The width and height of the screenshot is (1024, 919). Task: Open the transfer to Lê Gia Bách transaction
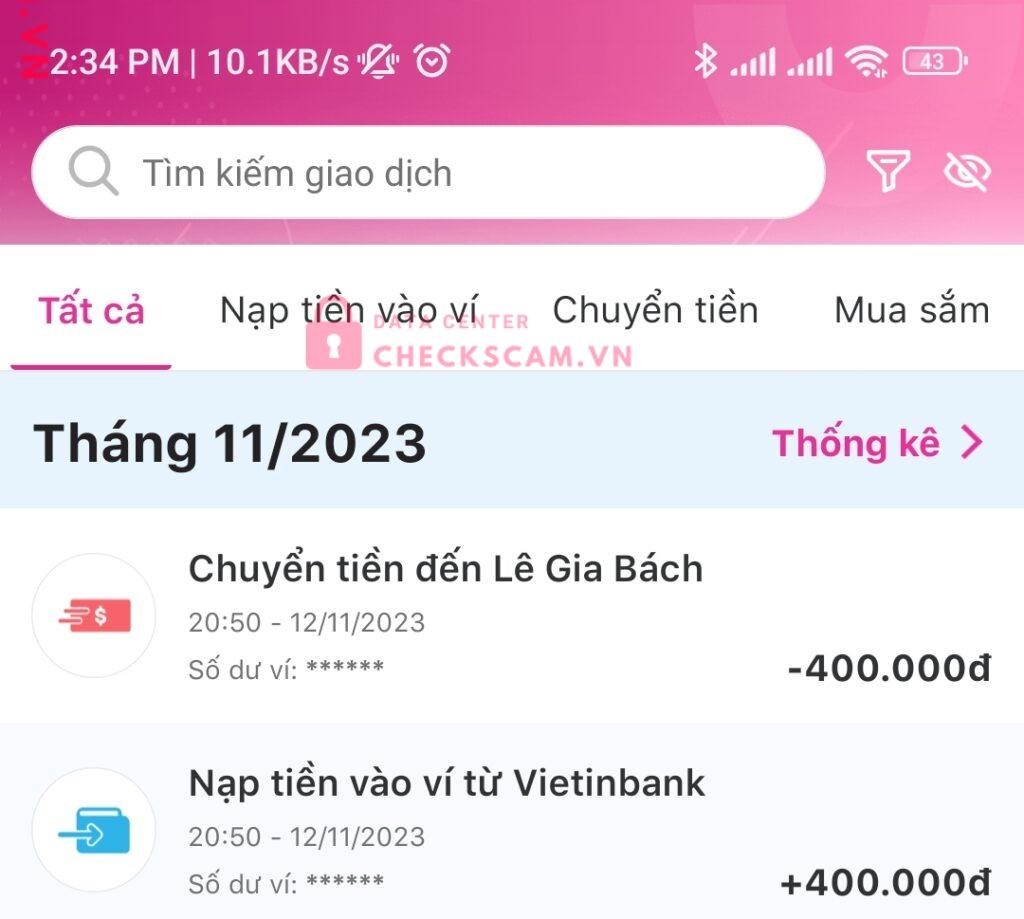pyautogui.click(x=510, y=615)
